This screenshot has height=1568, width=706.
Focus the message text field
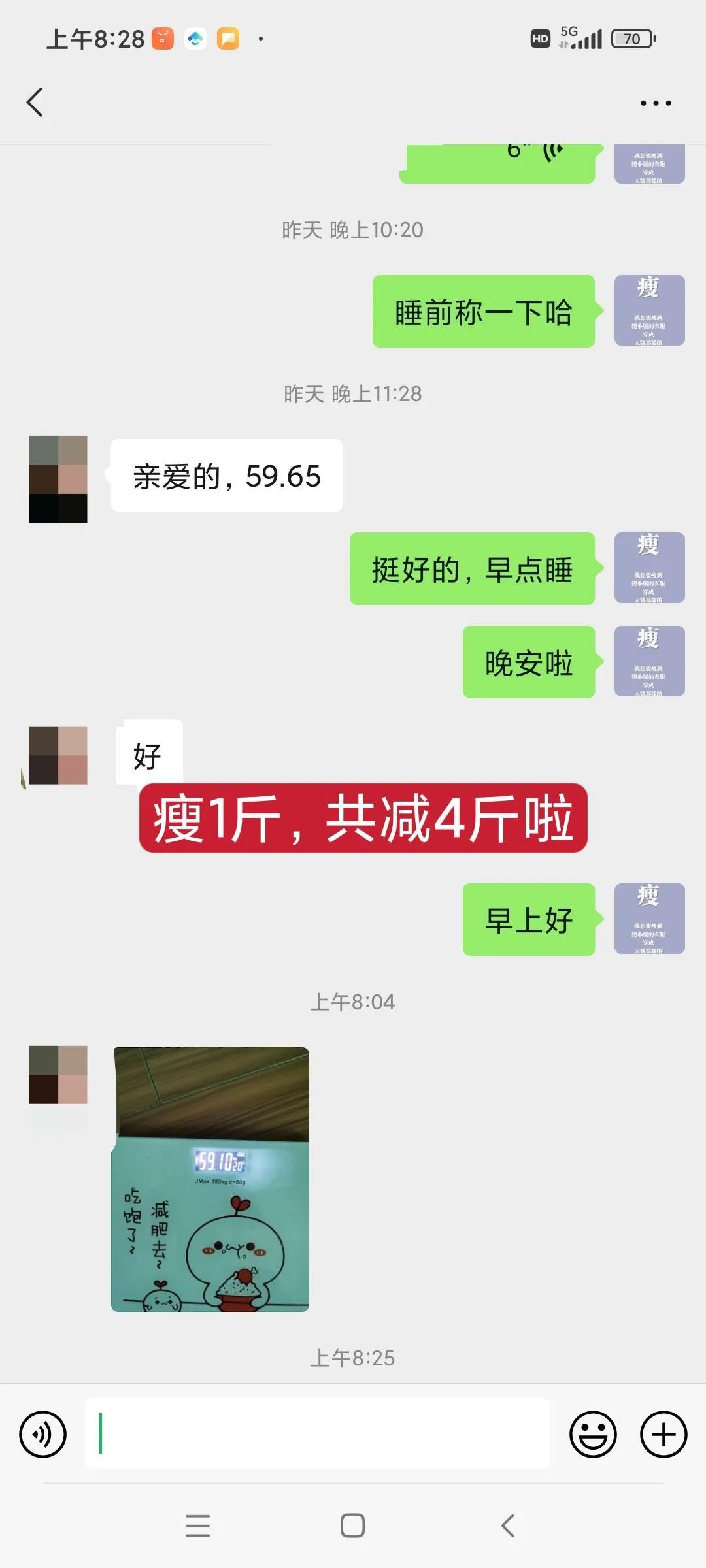317,1434
